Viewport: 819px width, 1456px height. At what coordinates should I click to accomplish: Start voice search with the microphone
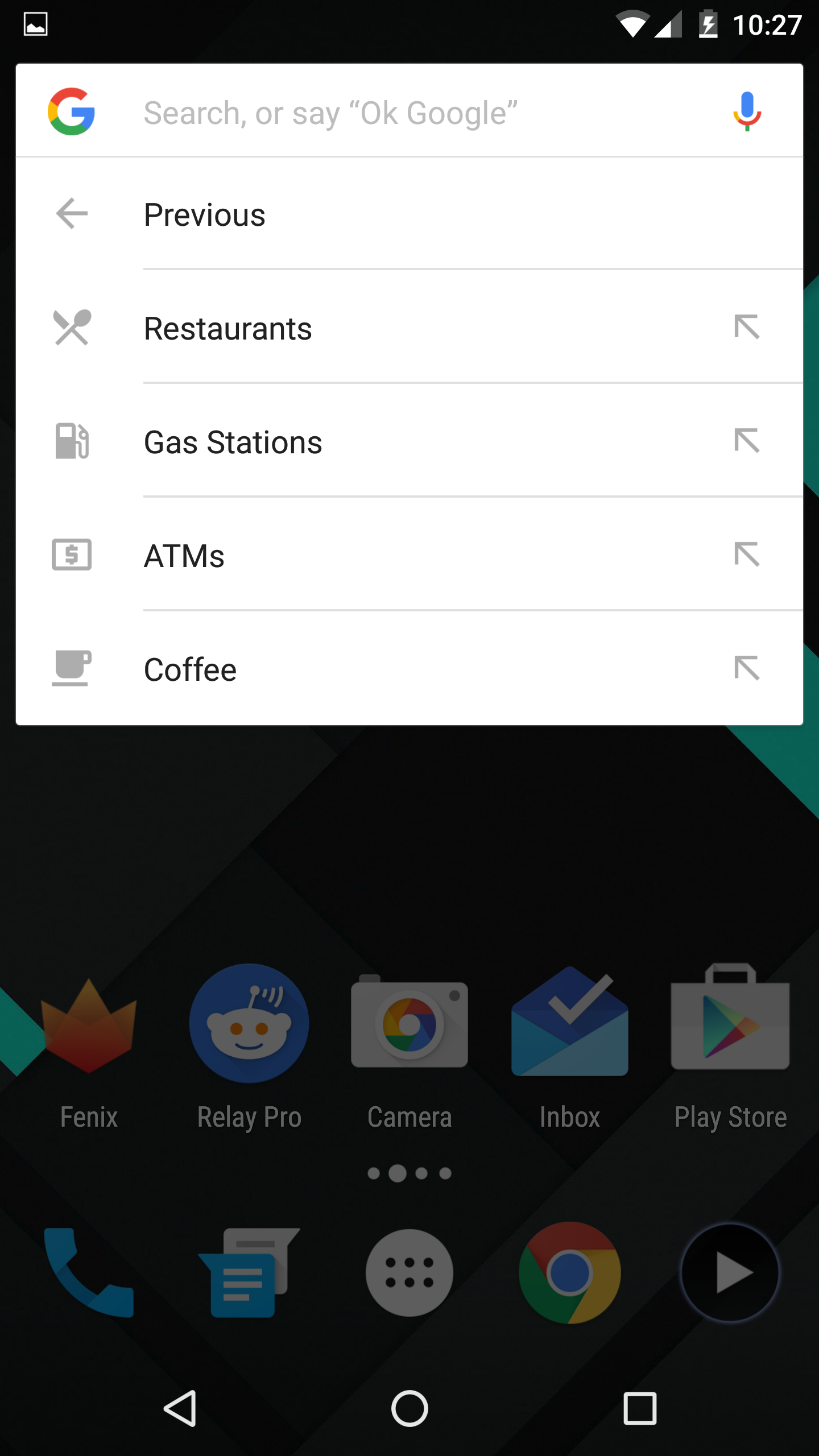[x=747, y=111]
